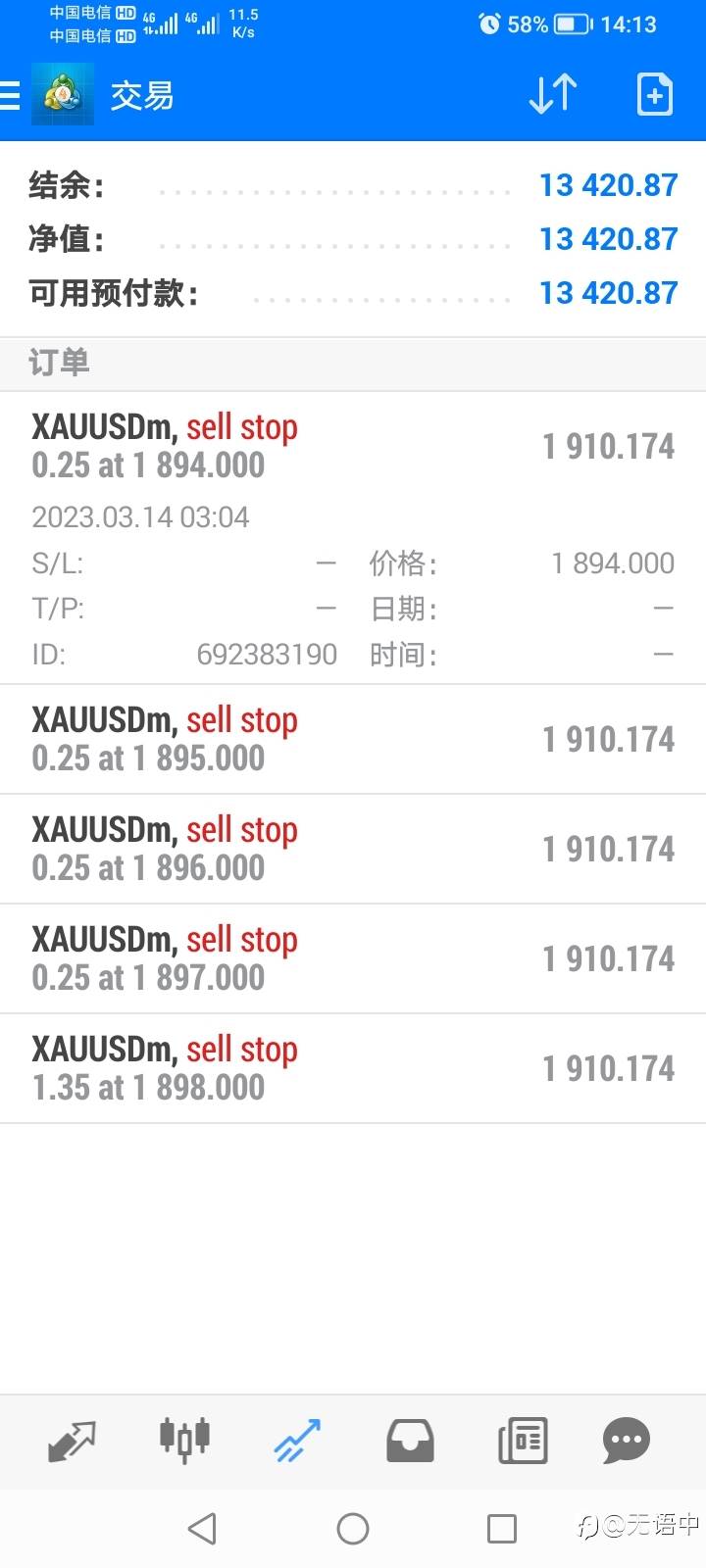Expand the sell stop order at 1 895.000
The image size is (706, 1568).
coord(353,739)
